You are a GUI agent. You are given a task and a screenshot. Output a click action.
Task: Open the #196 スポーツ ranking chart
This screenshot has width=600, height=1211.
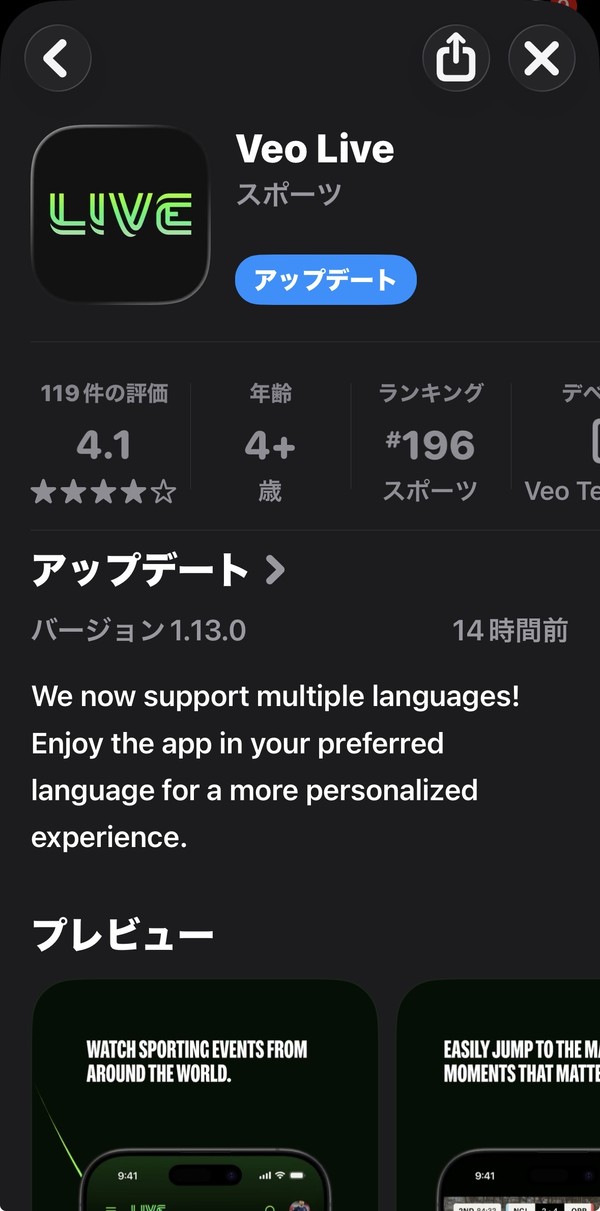pyautogui.click(x=430, y=443)
